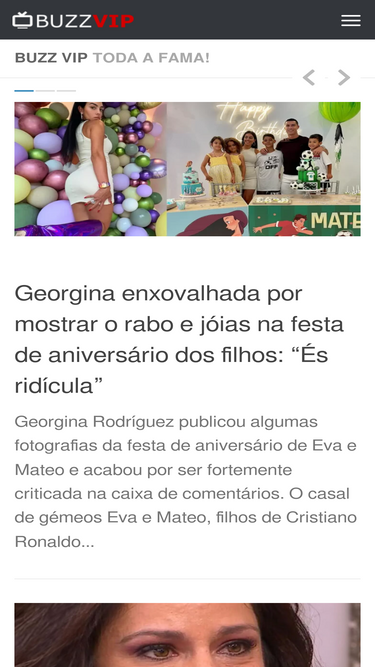
Task: Show the previous slide with left arrow
Action: click(x=309, y=77)
